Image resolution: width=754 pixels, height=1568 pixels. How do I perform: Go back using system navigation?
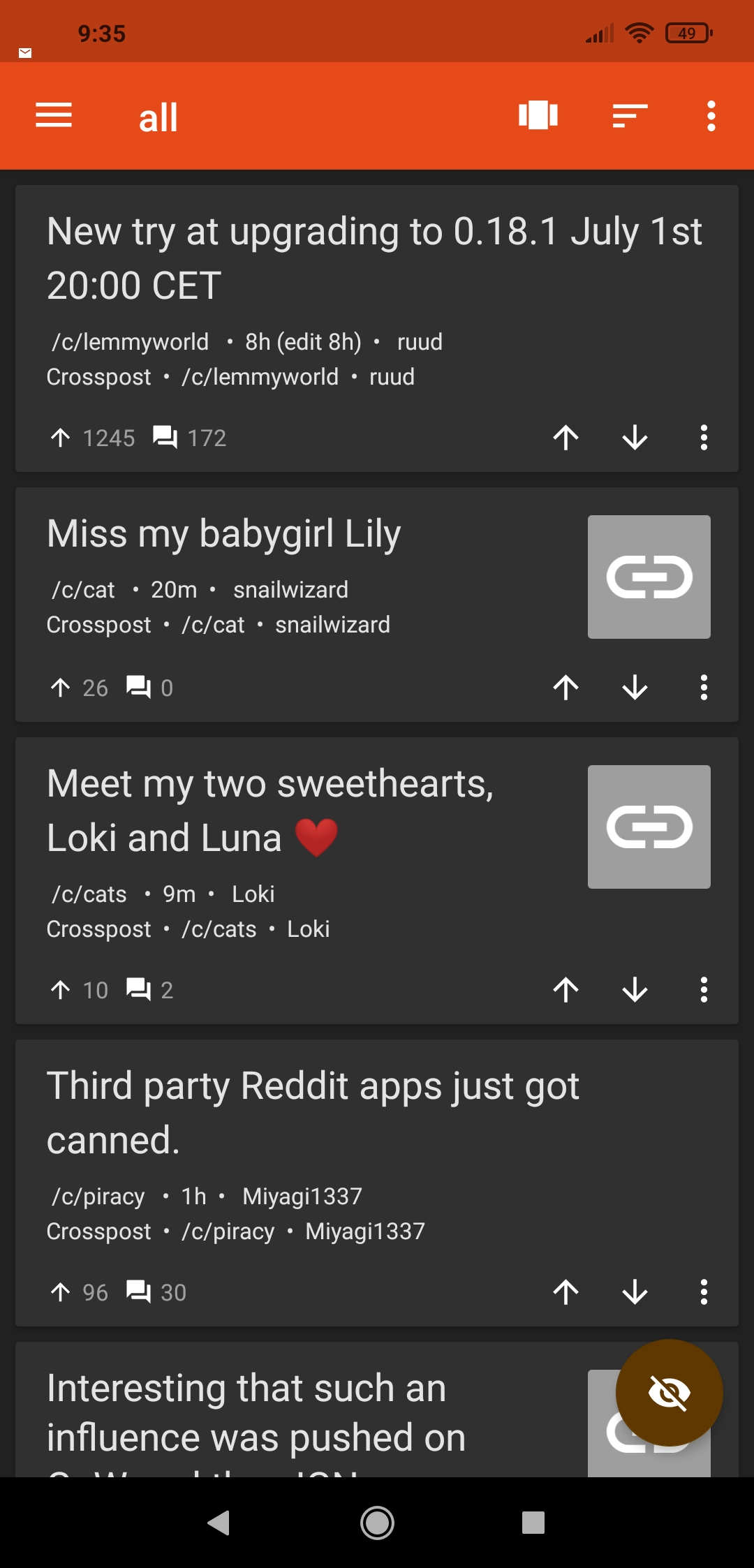(219, 1523)
